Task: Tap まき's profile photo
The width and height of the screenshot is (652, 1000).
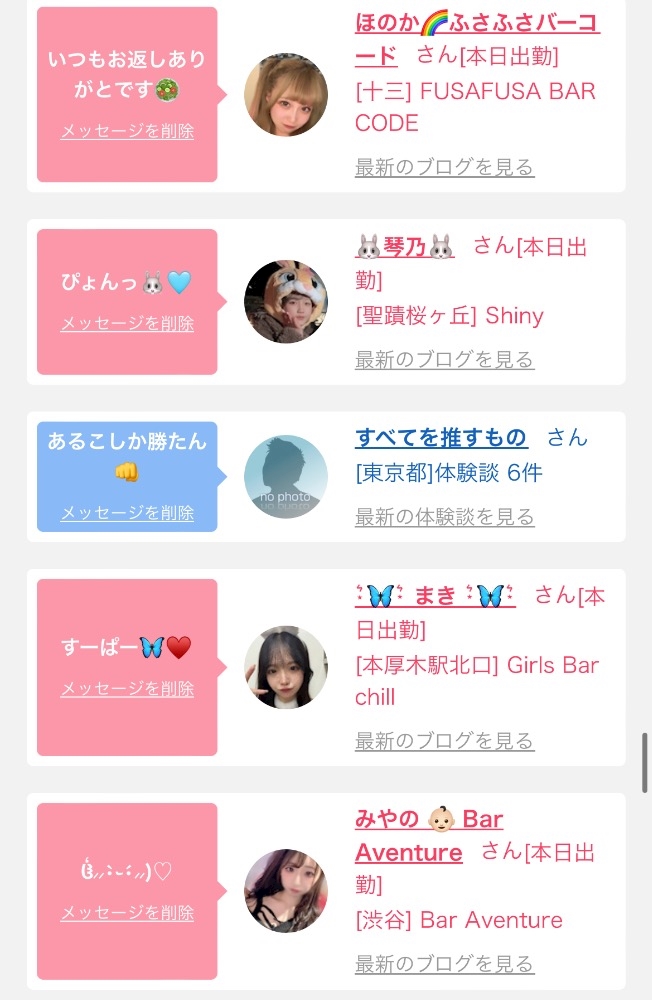Action: tap(285, 668)
